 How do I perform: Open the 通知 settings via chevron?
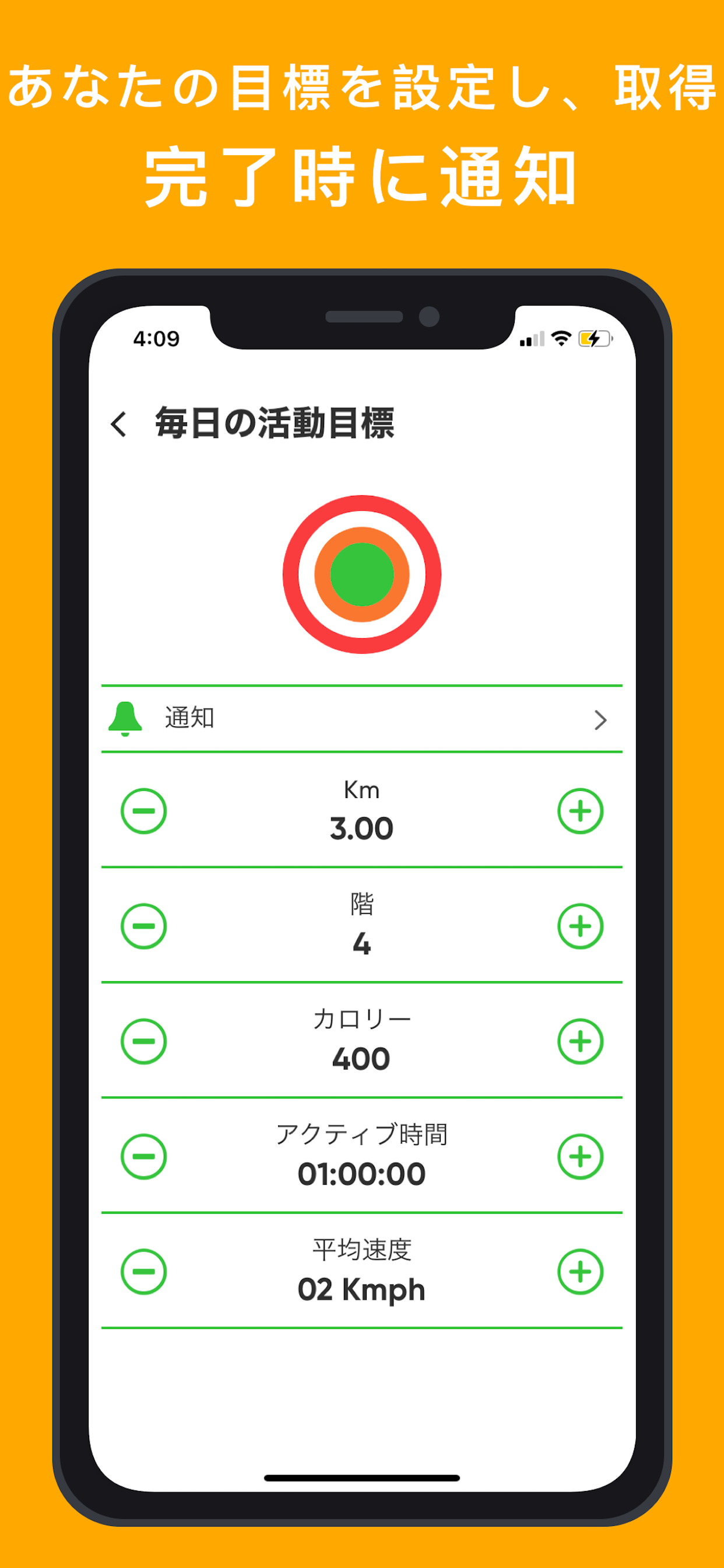coord(601,719)
